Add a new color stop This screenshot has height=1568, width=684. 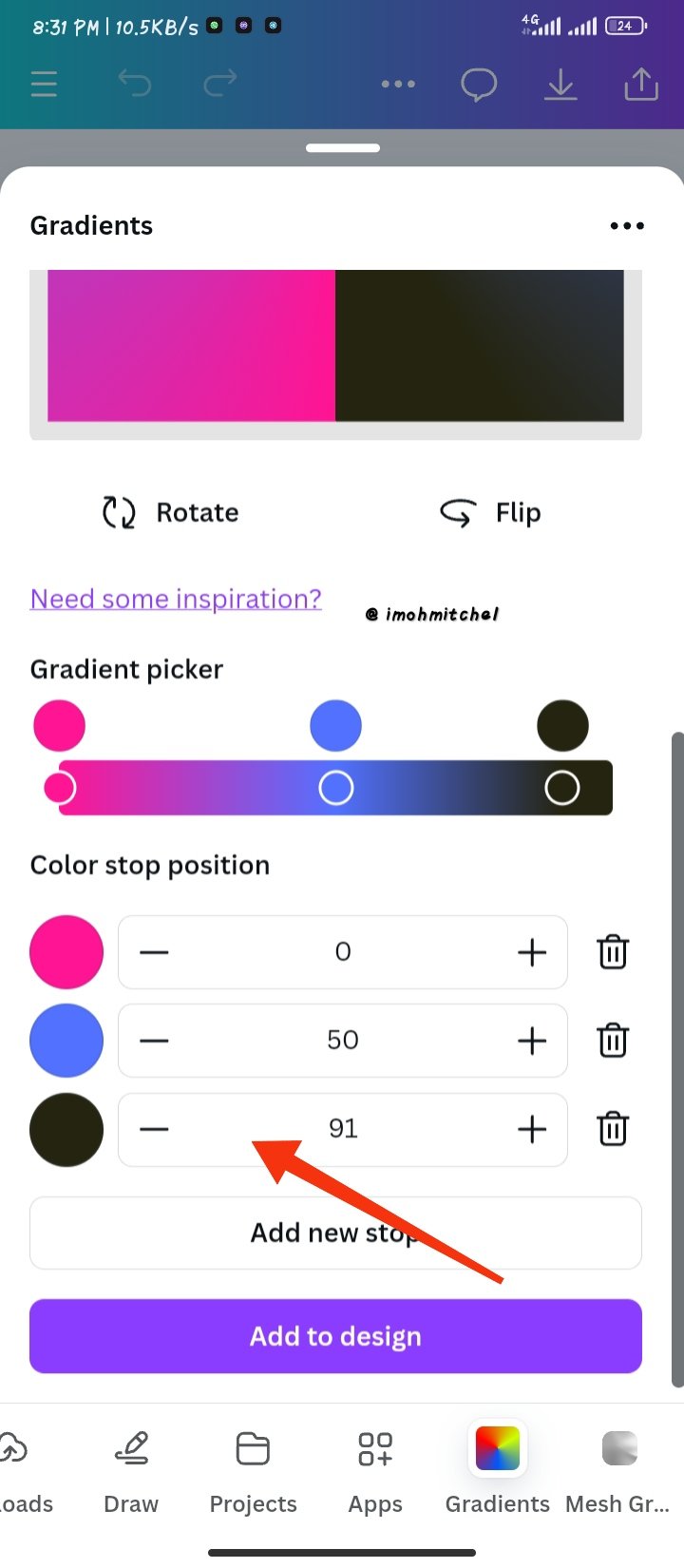point(335,1233)
